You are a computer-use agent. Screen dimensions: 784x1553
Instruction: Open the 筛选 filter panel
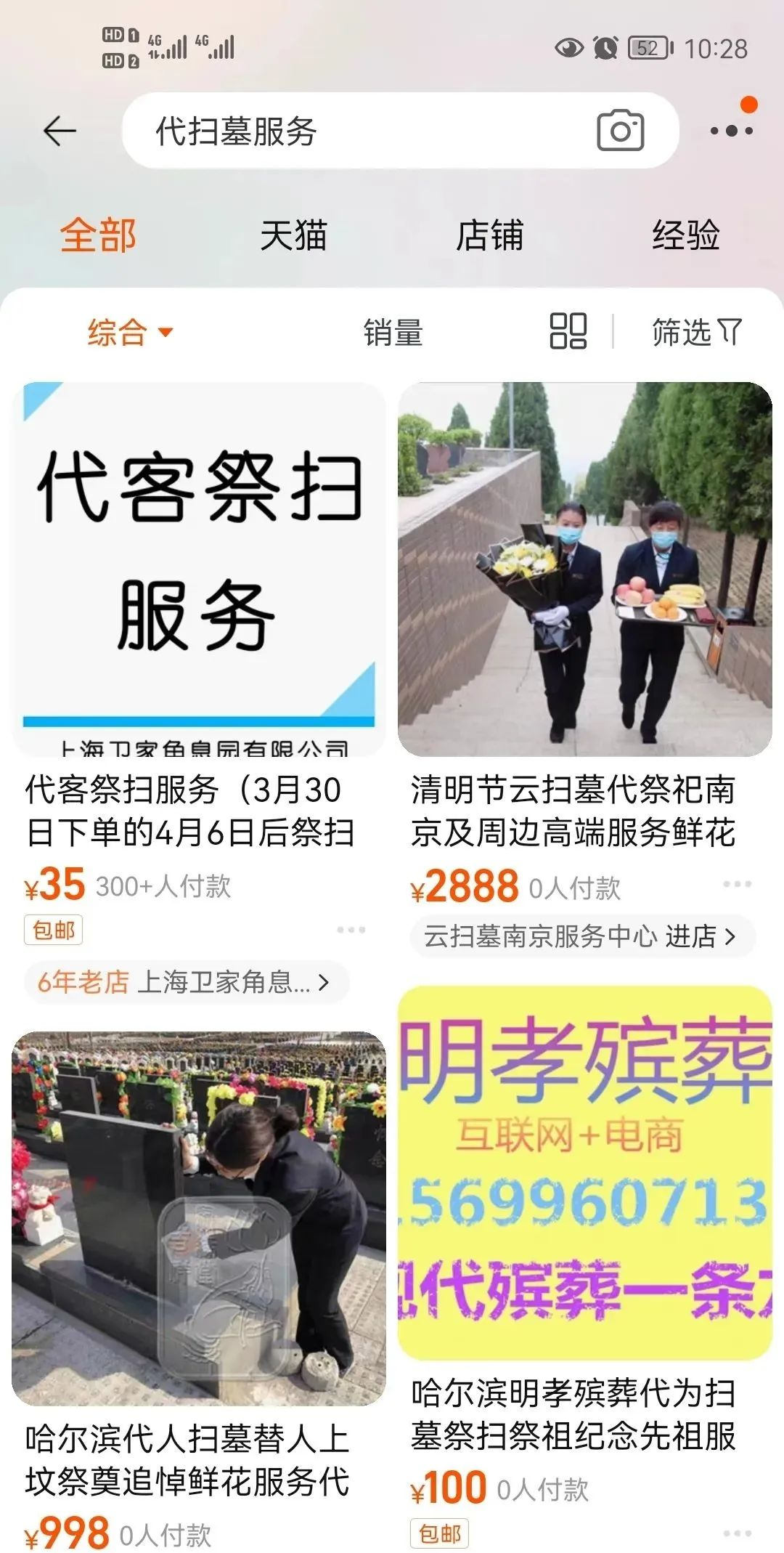(x=695, y=333)
